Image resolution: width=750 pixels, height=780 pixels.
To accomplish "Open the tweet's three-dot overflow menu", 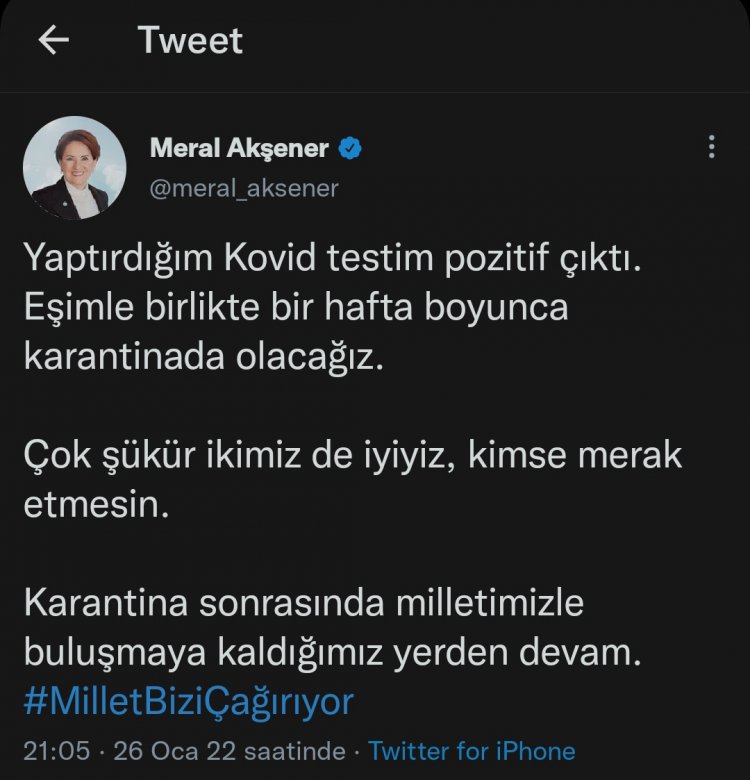I will (711, 148).
